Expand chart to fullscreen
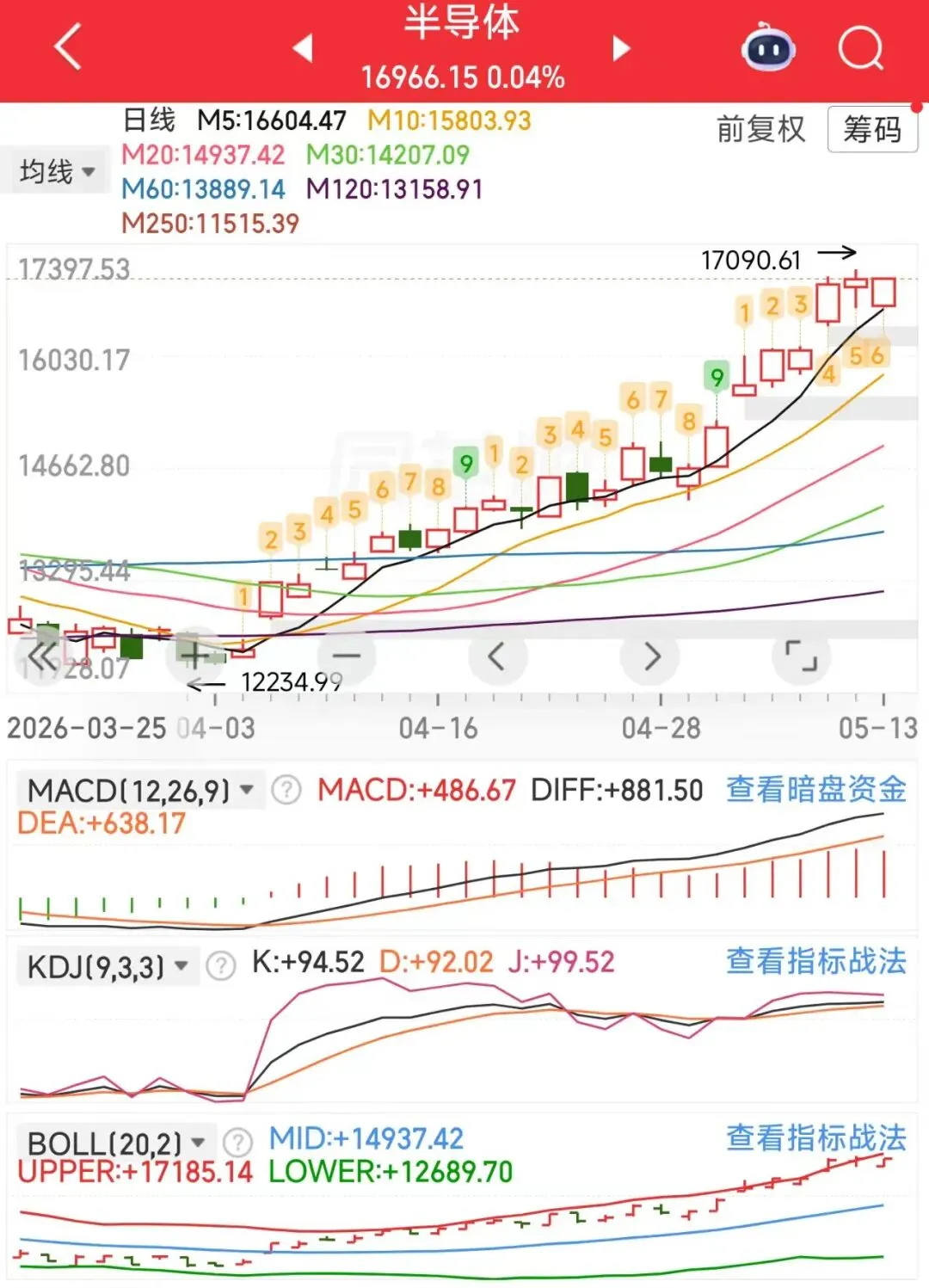929x1288 pixels. pyautogui.click(x=801, y=656)
